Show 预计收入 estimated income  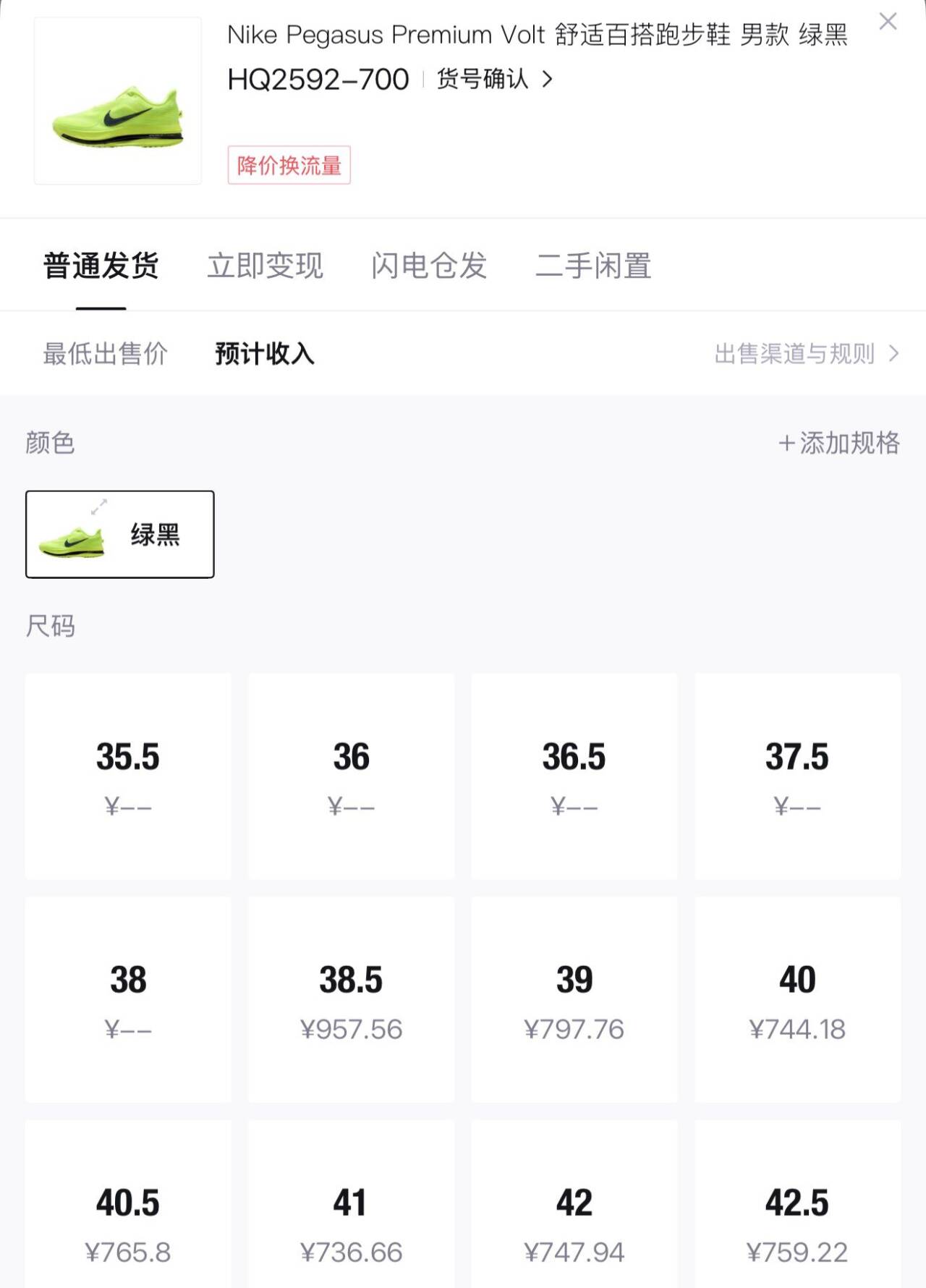(265, 354)
